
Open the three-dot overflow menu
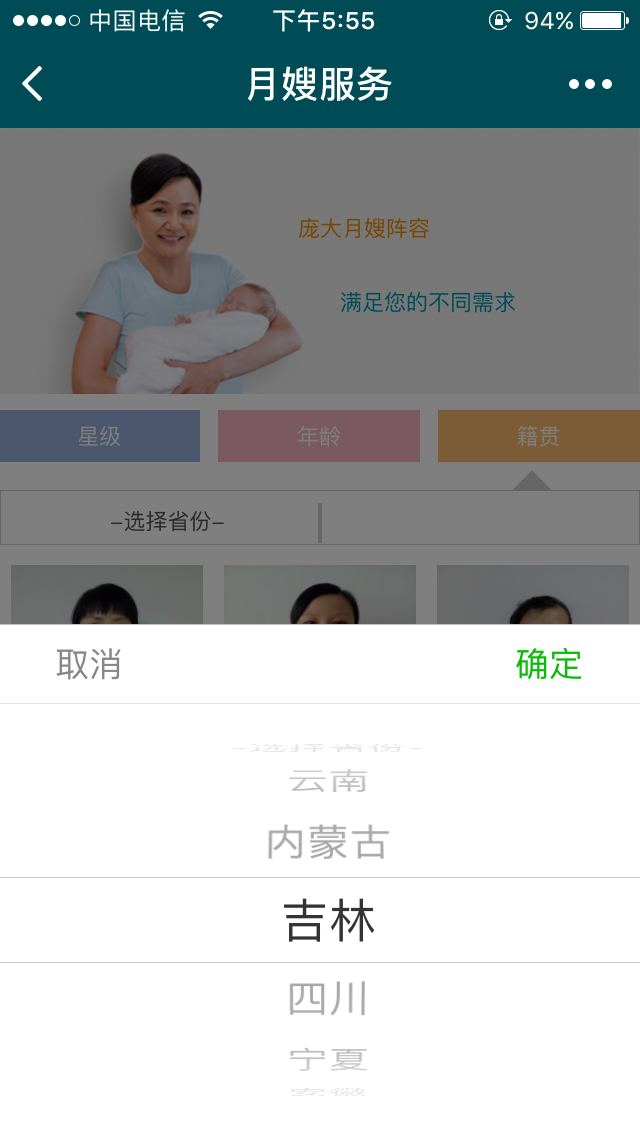point(590,84)
